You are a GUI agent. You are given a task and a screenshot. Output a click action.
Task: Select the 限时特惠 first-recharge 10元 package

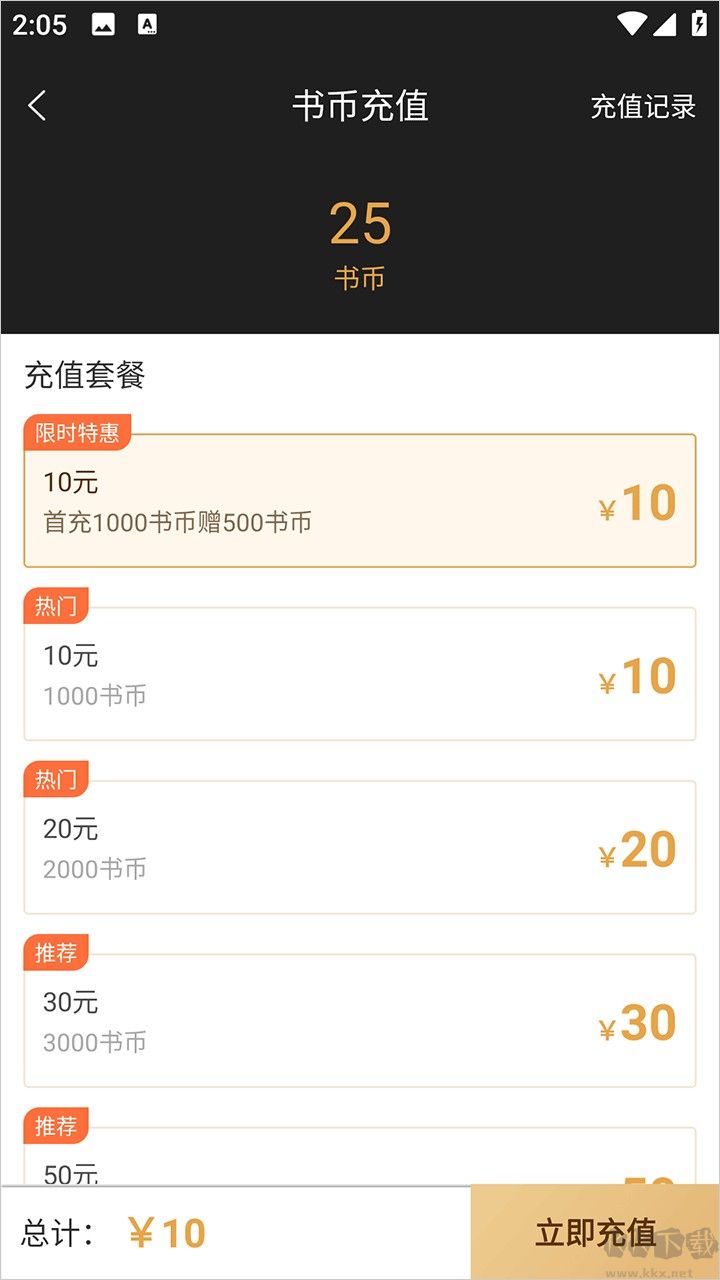tap(360, 501)
